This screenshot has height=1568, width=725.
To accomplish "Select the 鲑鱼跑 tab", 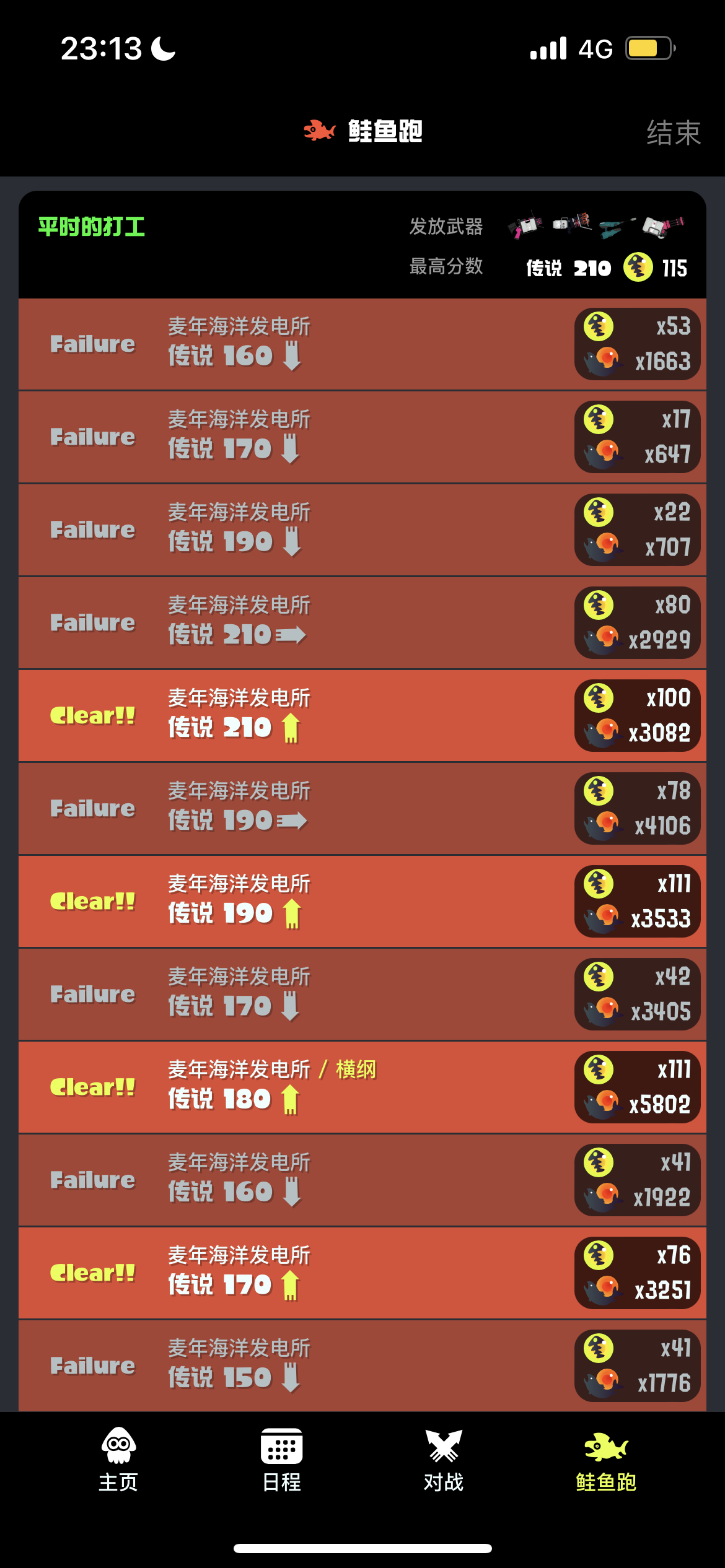I will tap(606, 1460).
